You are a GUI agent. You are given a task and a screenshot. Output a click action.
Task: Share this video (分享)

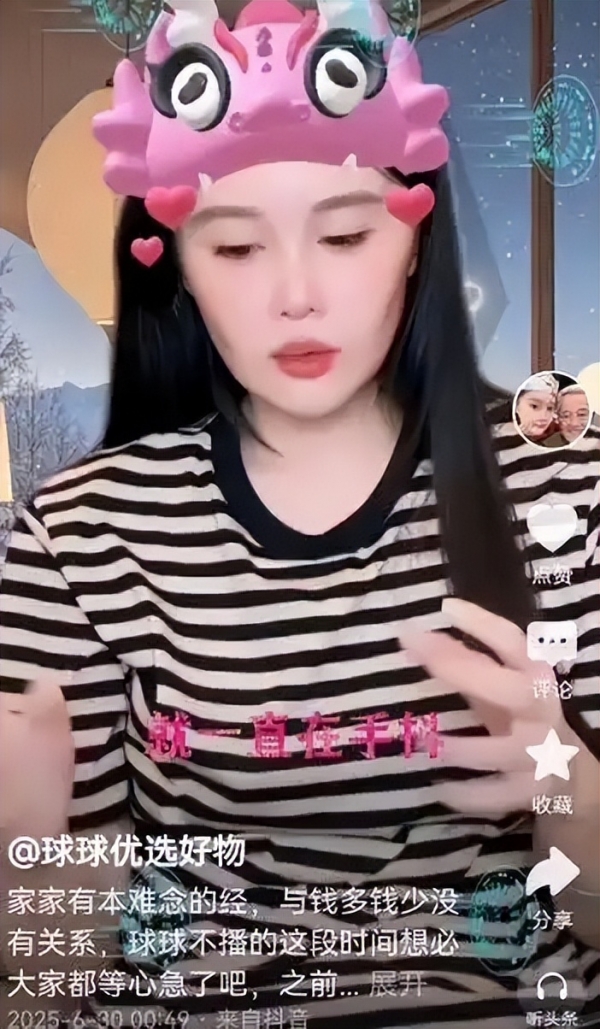click(x=552, y=874)
